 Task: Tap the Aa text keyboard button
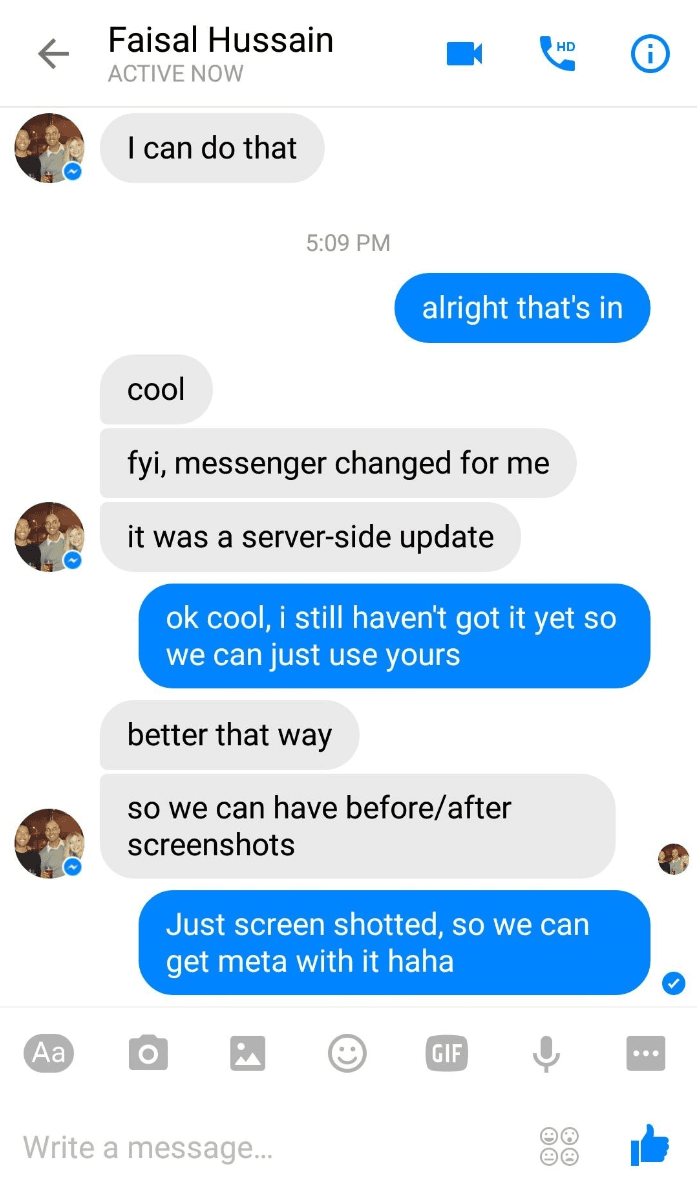pos(48,1052)
